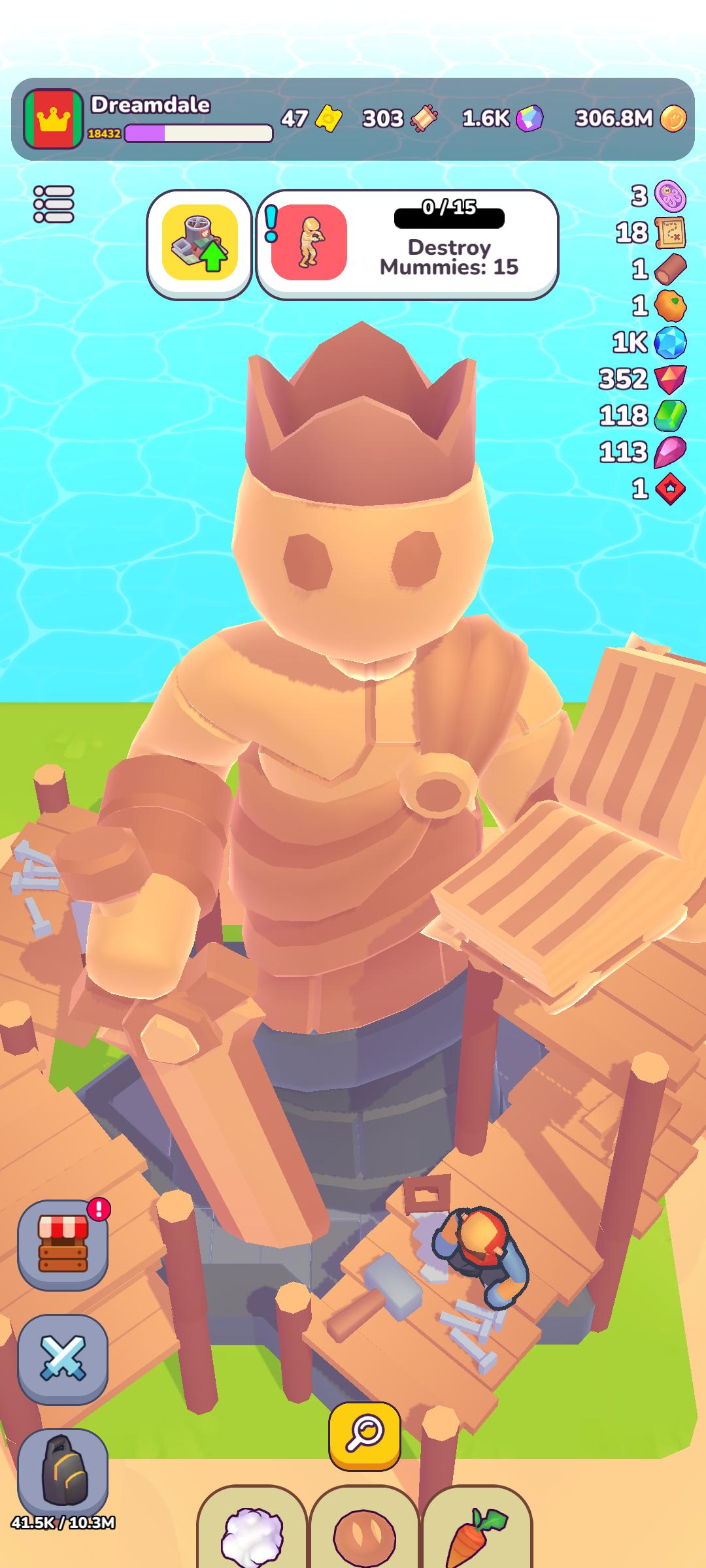Open the Dreamdale crown profile avatar

coord(53,119)
